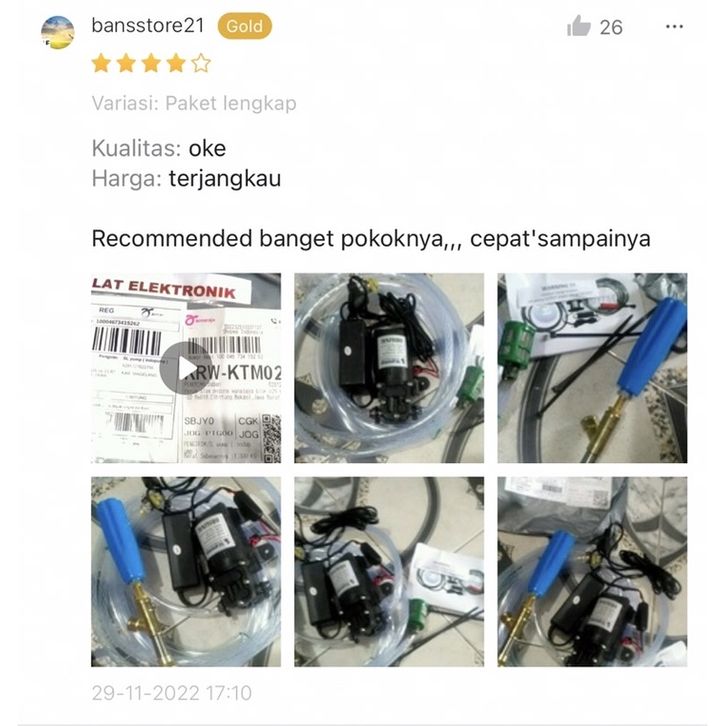Open the photo of the blue nozzle beside the pump

[185, 571]
